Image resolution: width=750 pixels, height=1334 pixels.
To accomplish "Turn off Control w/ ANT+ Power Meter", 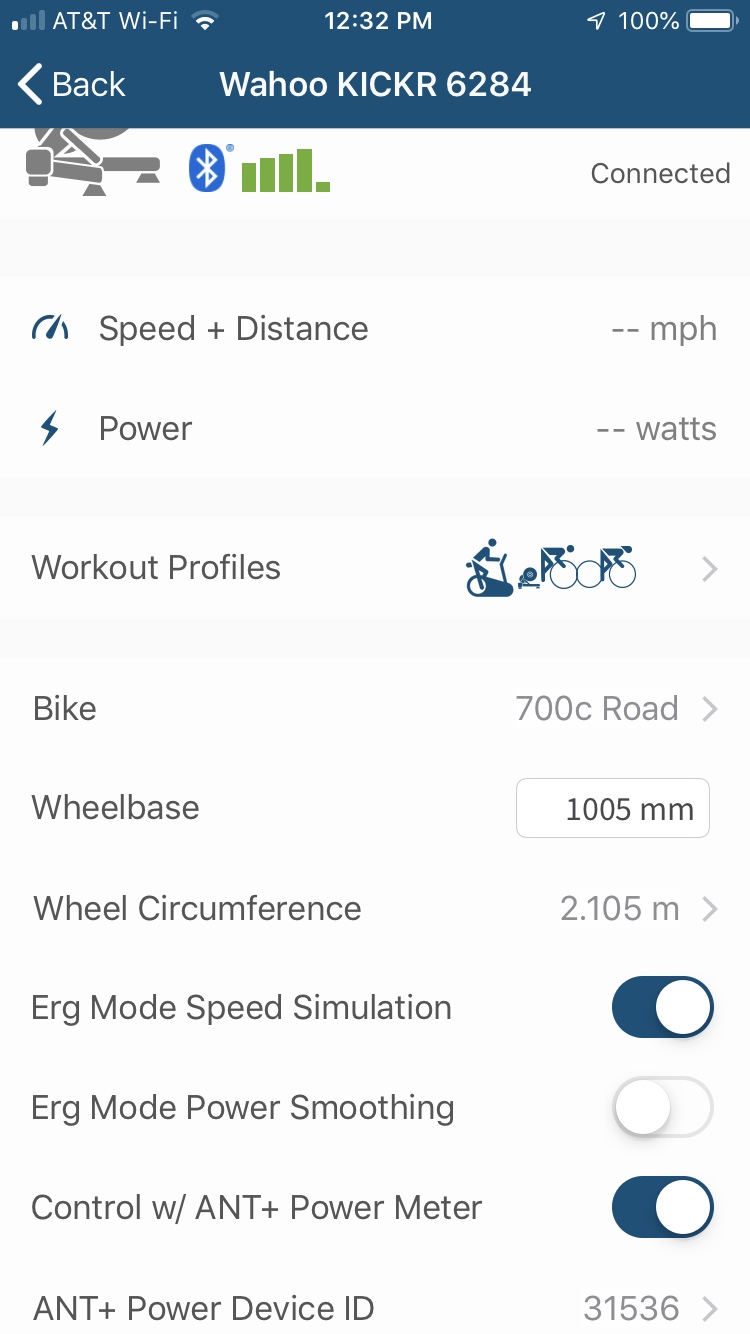I will tap(662, 1208).
